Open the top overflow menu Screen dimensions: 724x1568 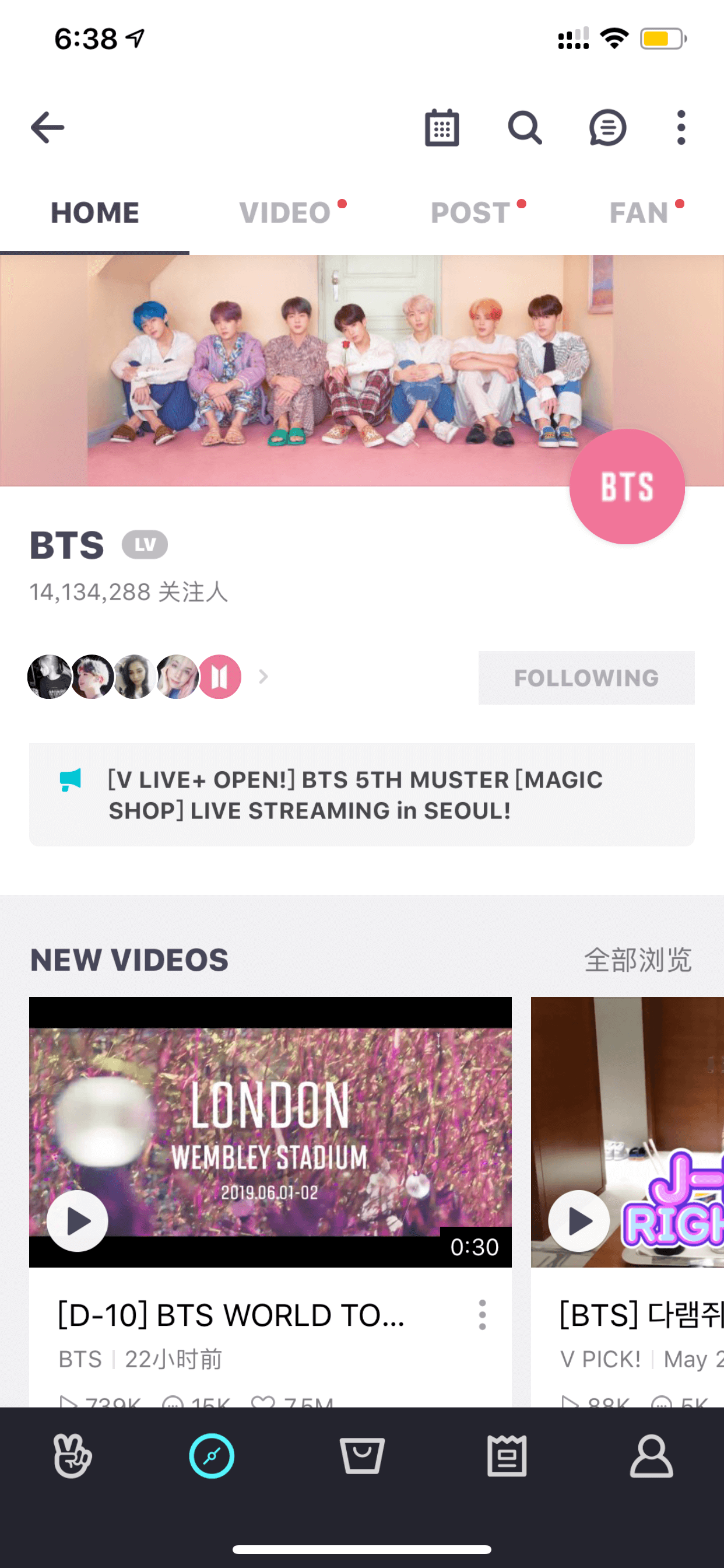[681, 127]
